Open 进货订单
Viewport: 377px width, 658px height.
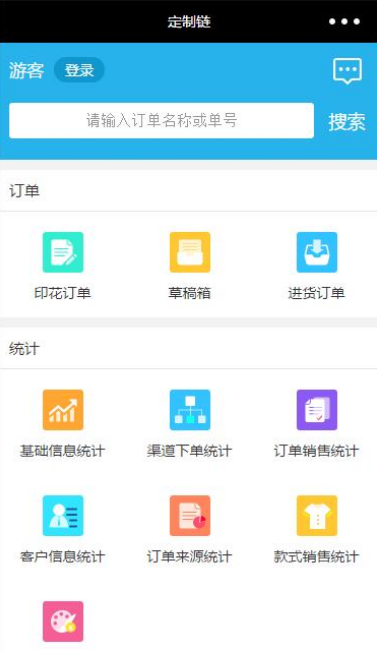(x=317, y=265)
